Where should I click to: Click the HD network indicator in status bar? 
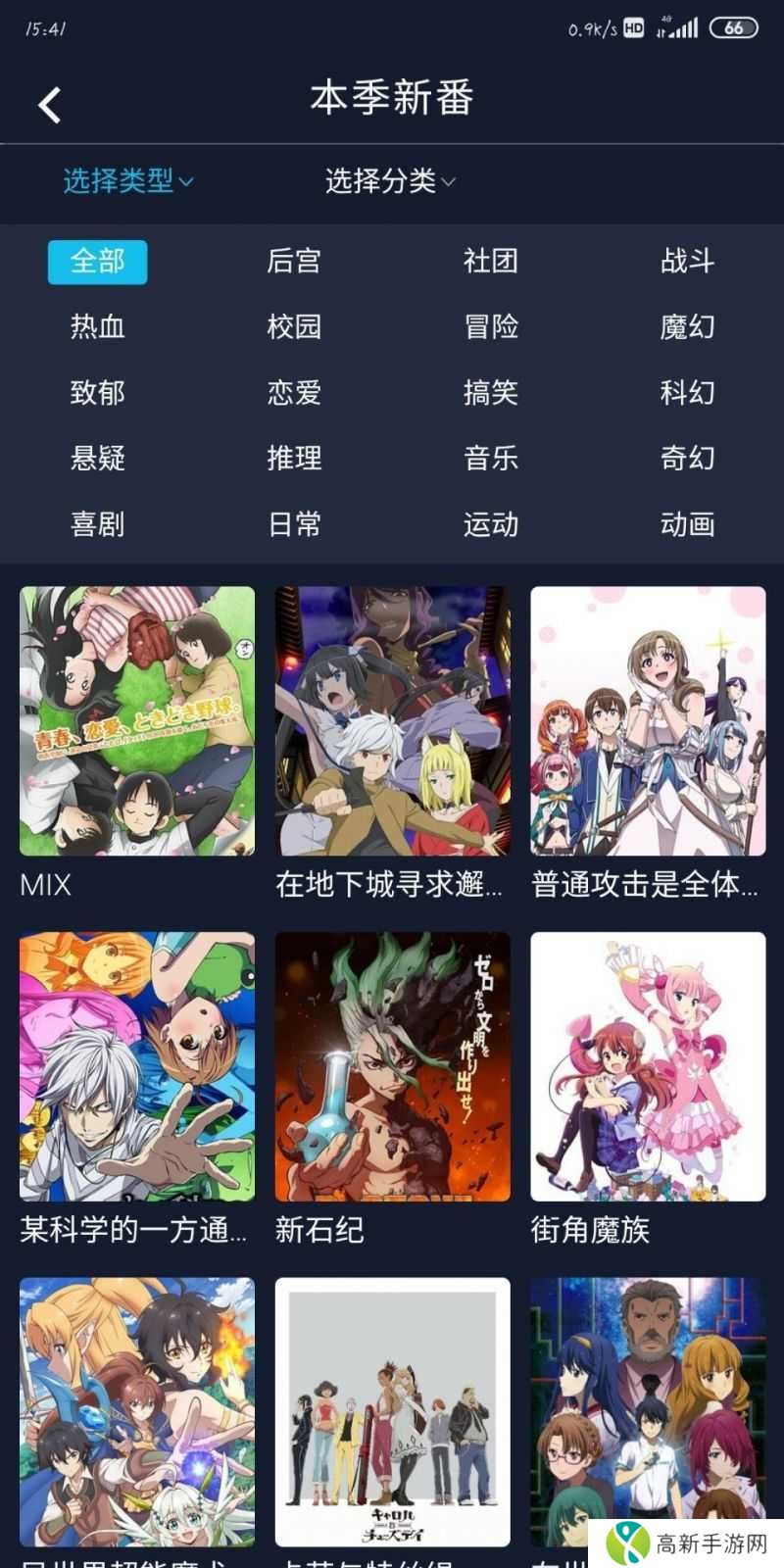(x=633, y=28)
